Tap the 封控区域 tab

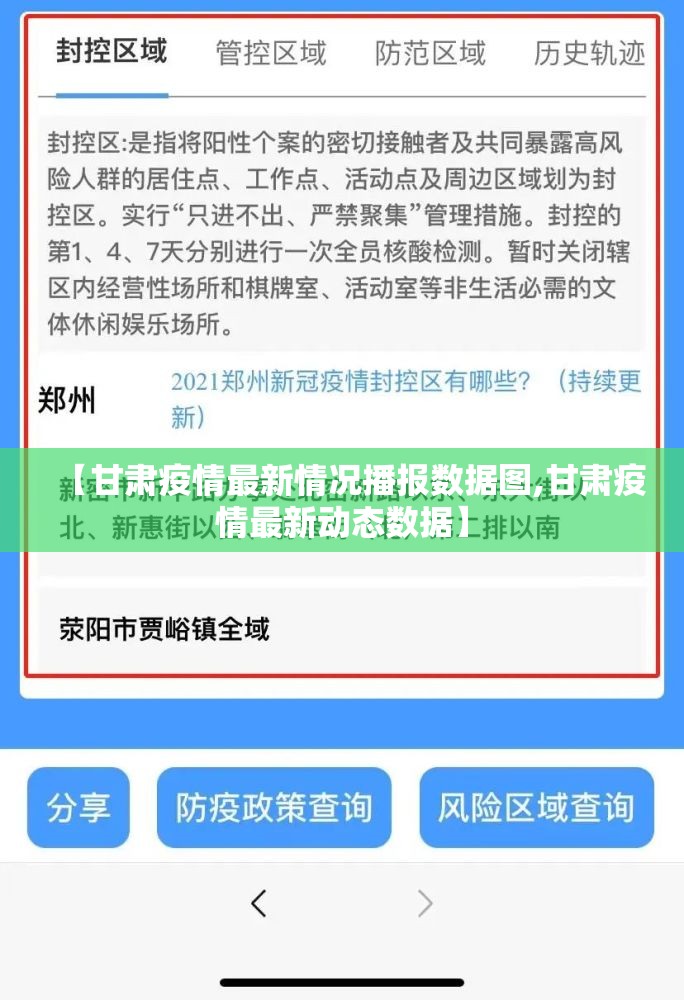coord(112,51)
